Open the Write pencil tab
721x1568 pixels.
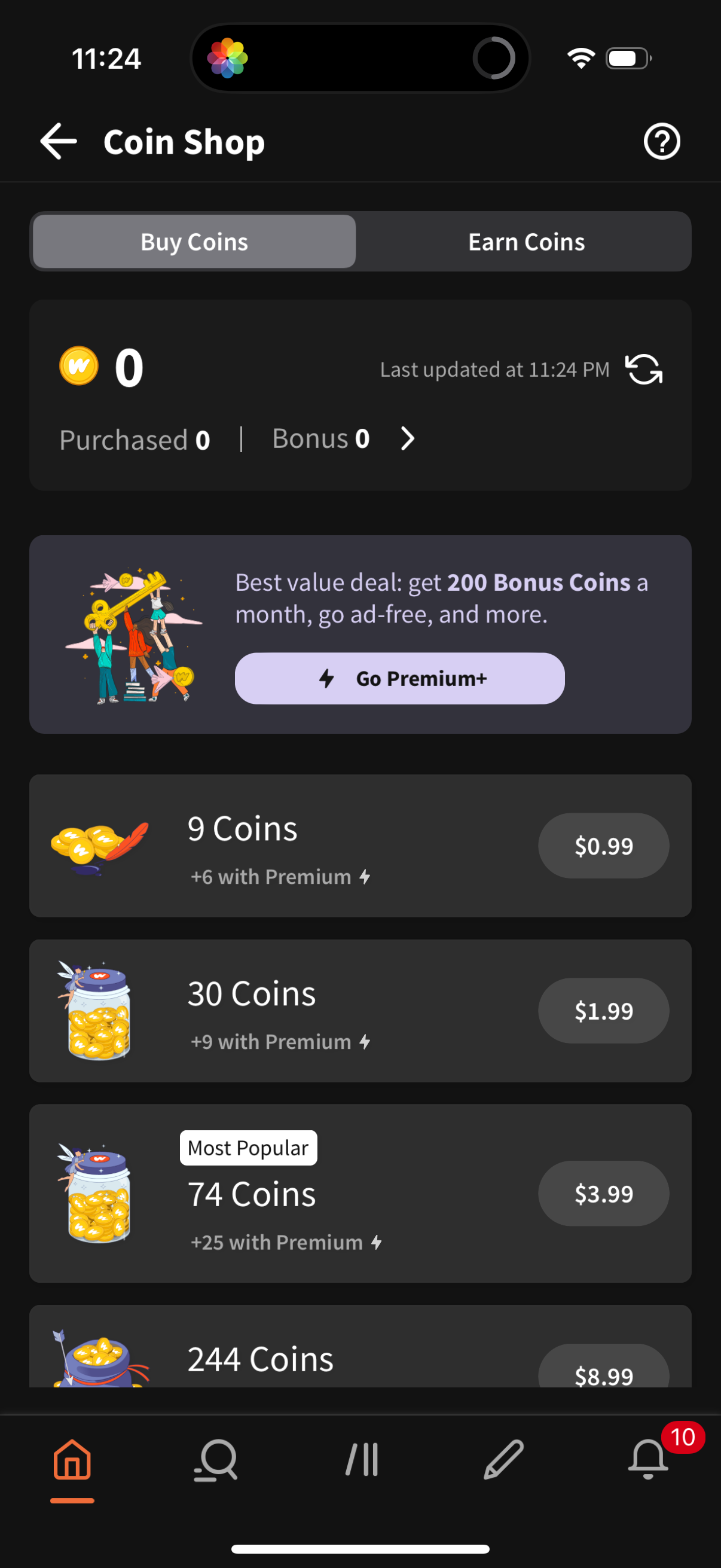click(x=504, y=1460)
